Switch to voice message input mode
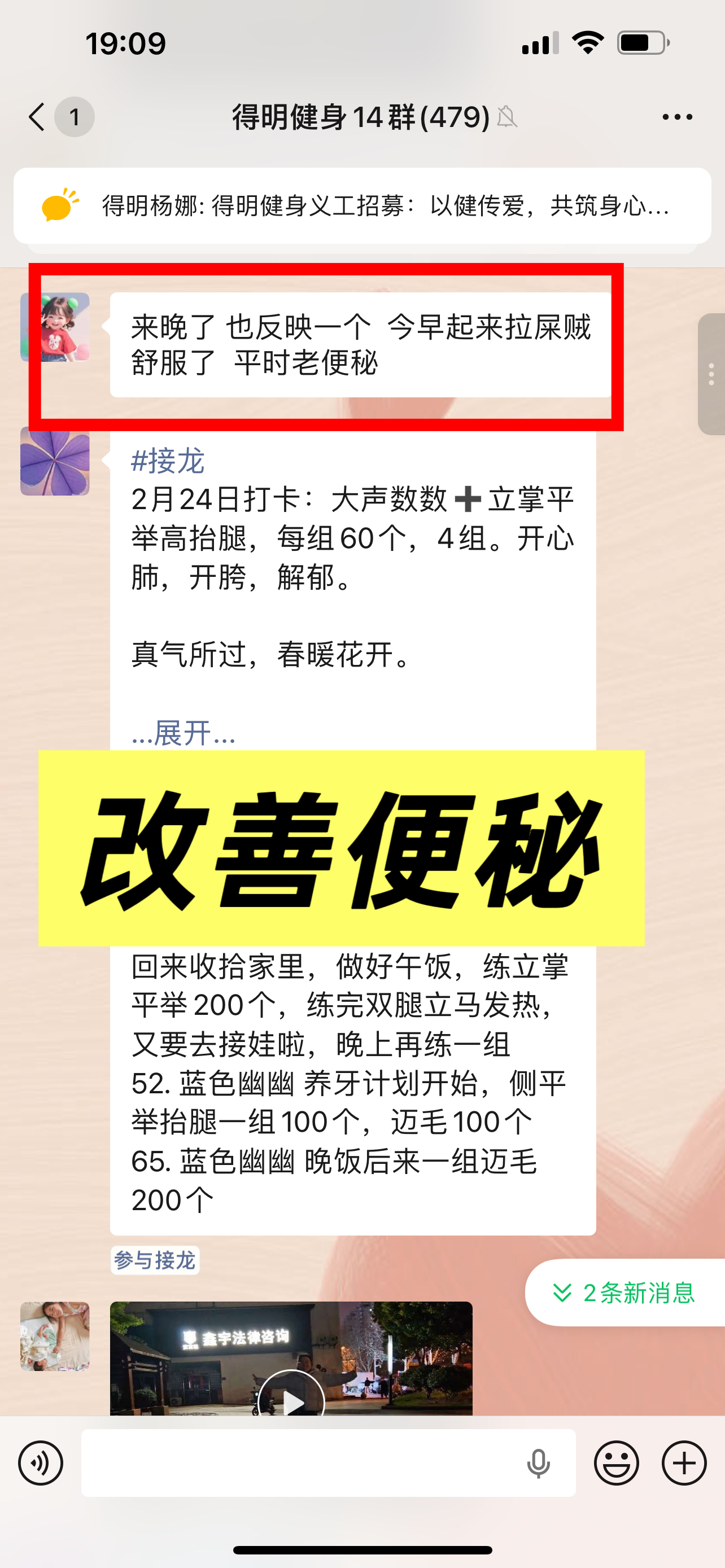This screenshot has height=1568, width=725. click(x=40, y=1462)
